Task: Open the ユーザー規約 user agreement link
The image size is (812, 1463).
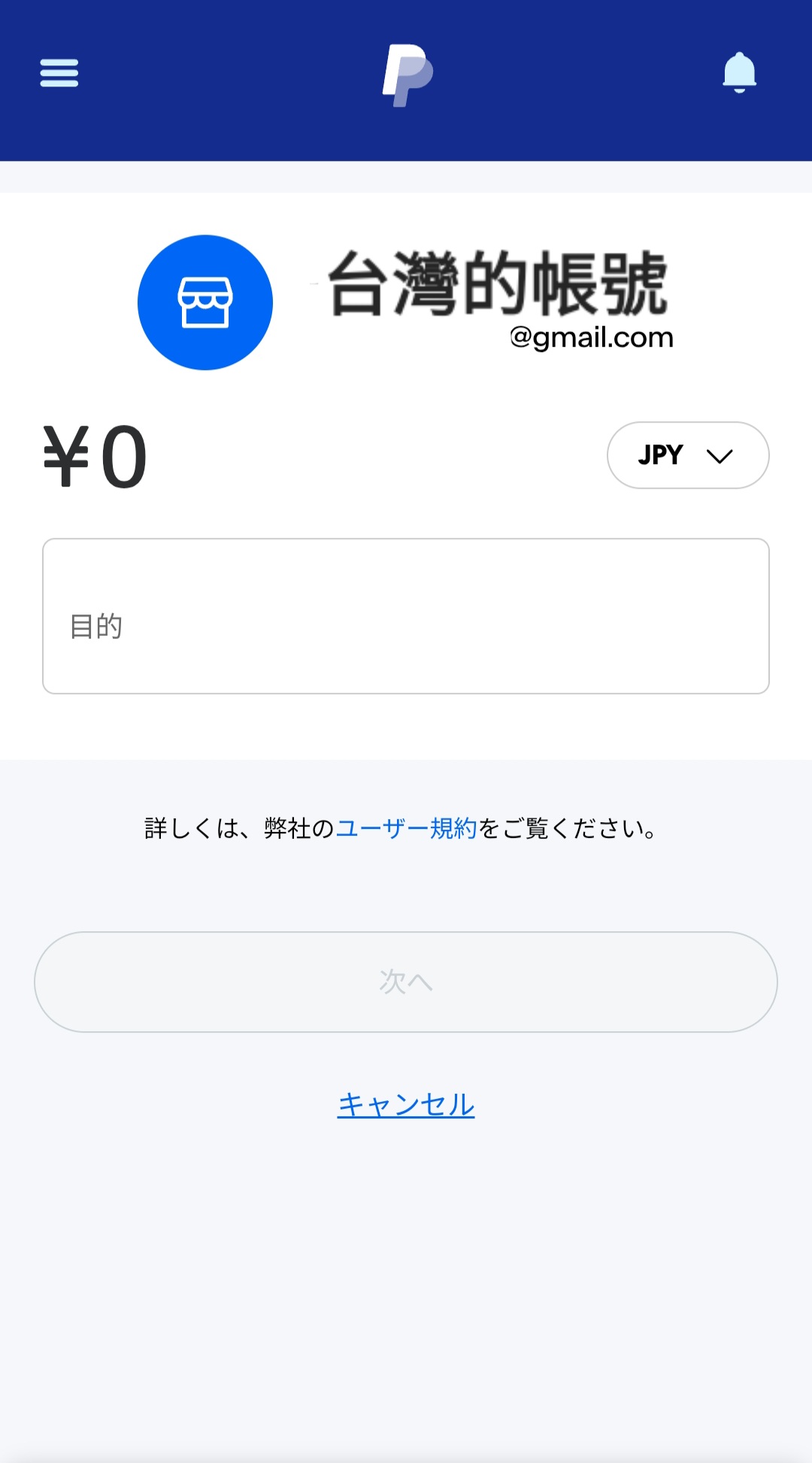Action: click(410, 828)
